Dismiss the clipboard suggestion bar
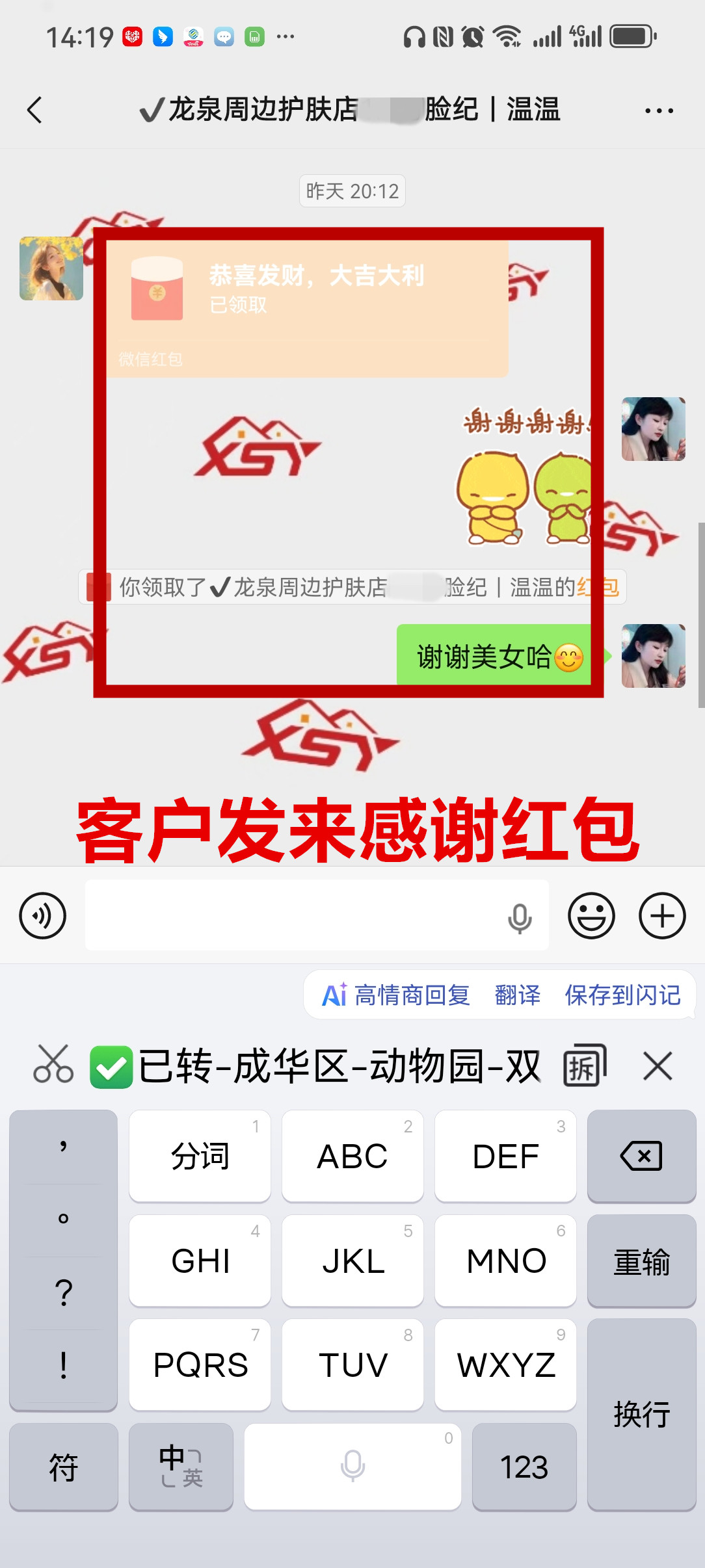 tap(658, 1067)
